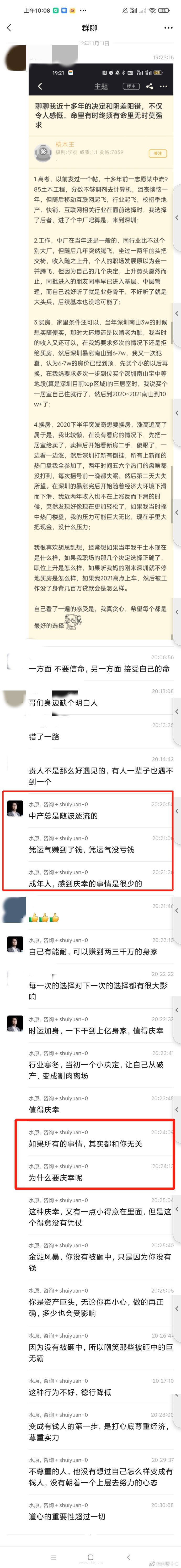Open the group chat overflow menu
The image size is (181, 1568).
[168, 28]
